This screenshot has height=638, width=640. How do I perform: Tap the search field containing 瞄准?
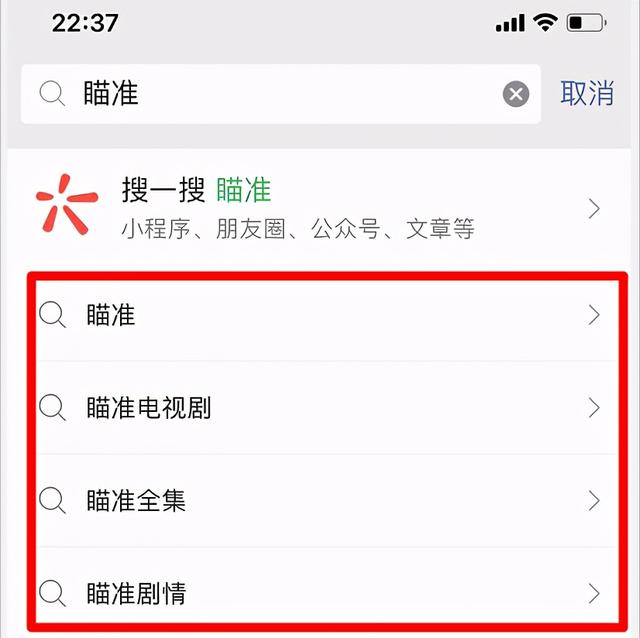pos(270,94)
